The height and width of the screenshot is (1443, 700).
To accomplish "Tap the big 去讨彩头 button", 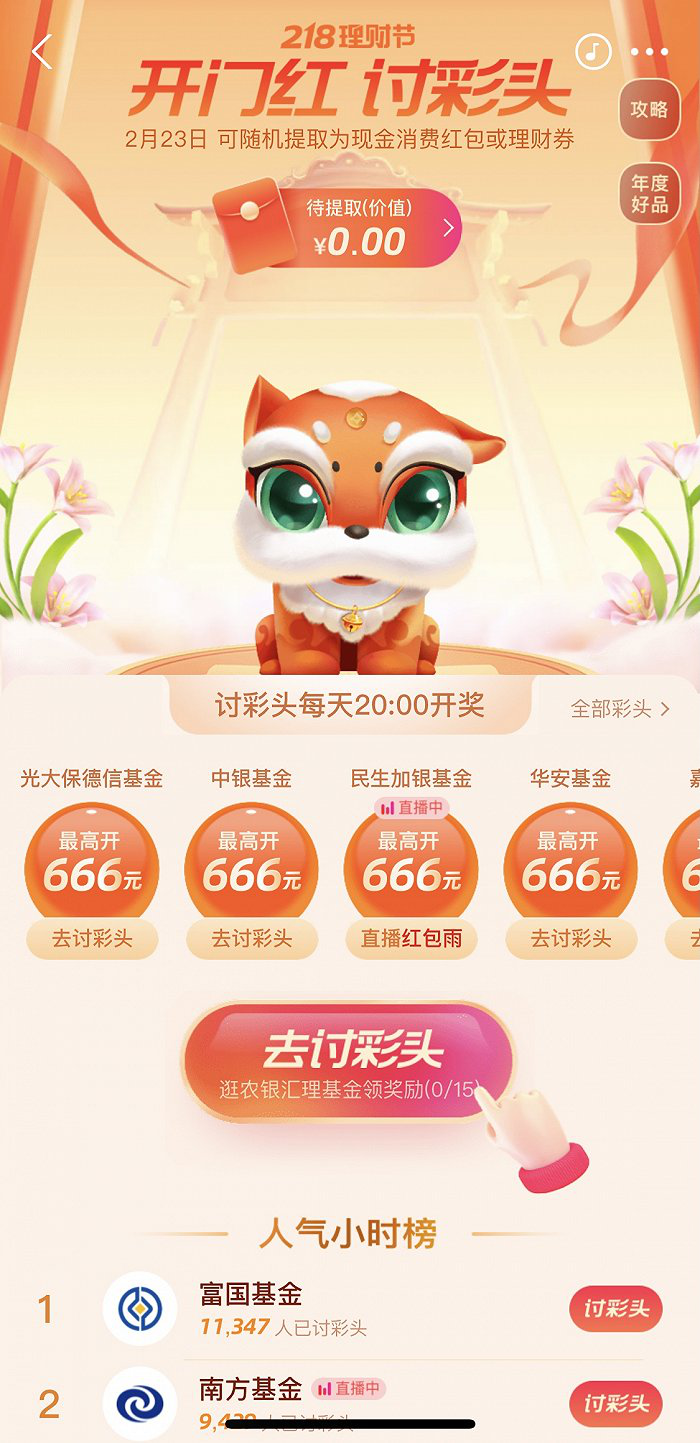I will (348, 1062).
